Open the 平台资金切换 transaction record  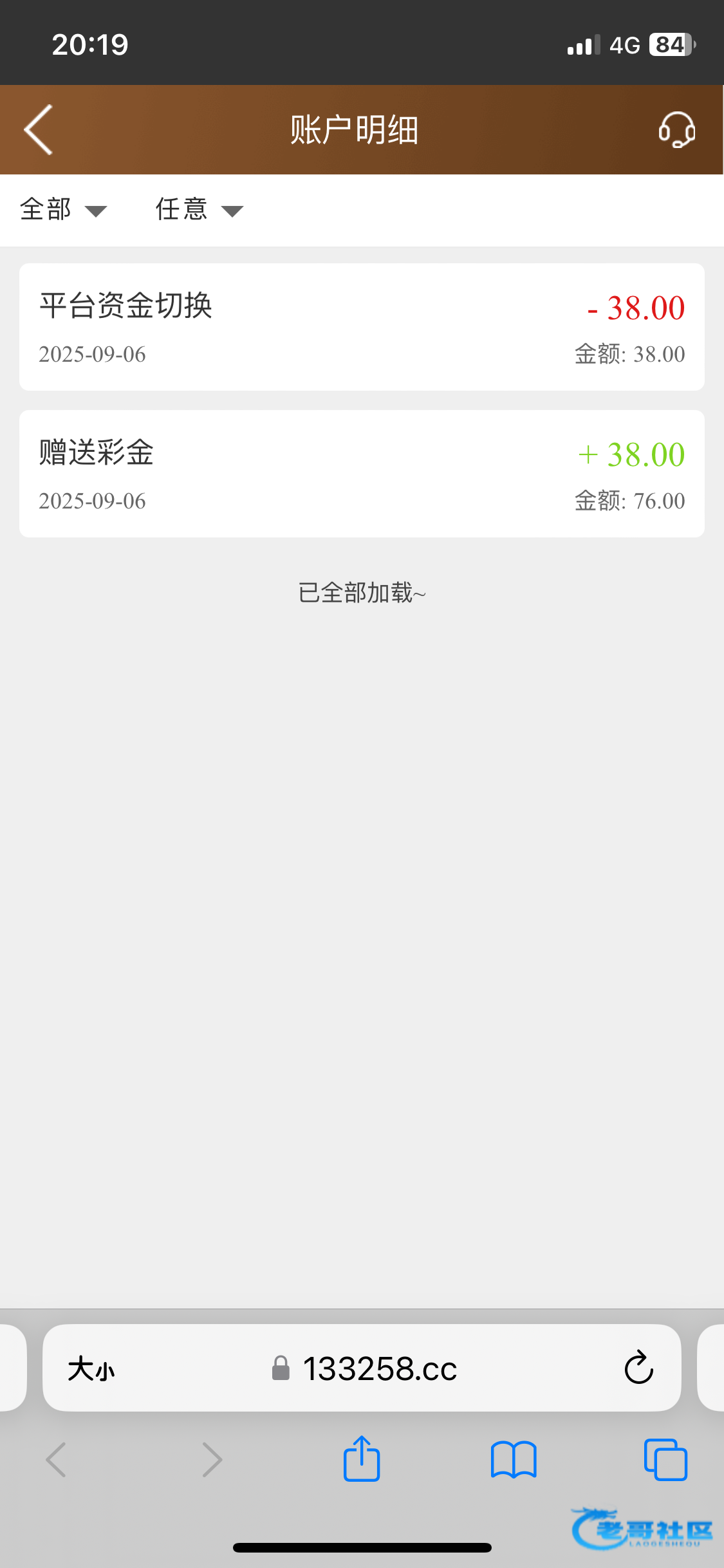pyautogui.click(x=362, y=327)
